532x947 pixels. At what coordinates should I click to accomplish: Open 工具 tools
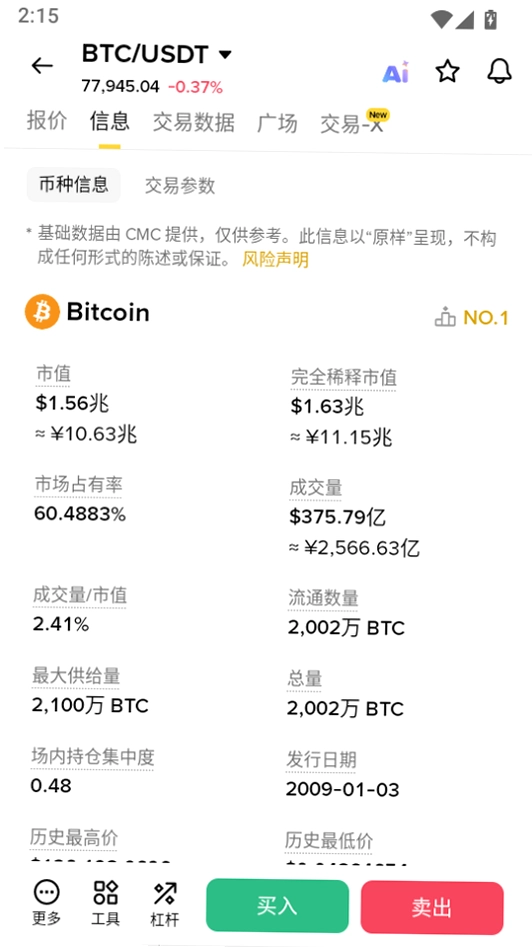click(x=106, y=903)
